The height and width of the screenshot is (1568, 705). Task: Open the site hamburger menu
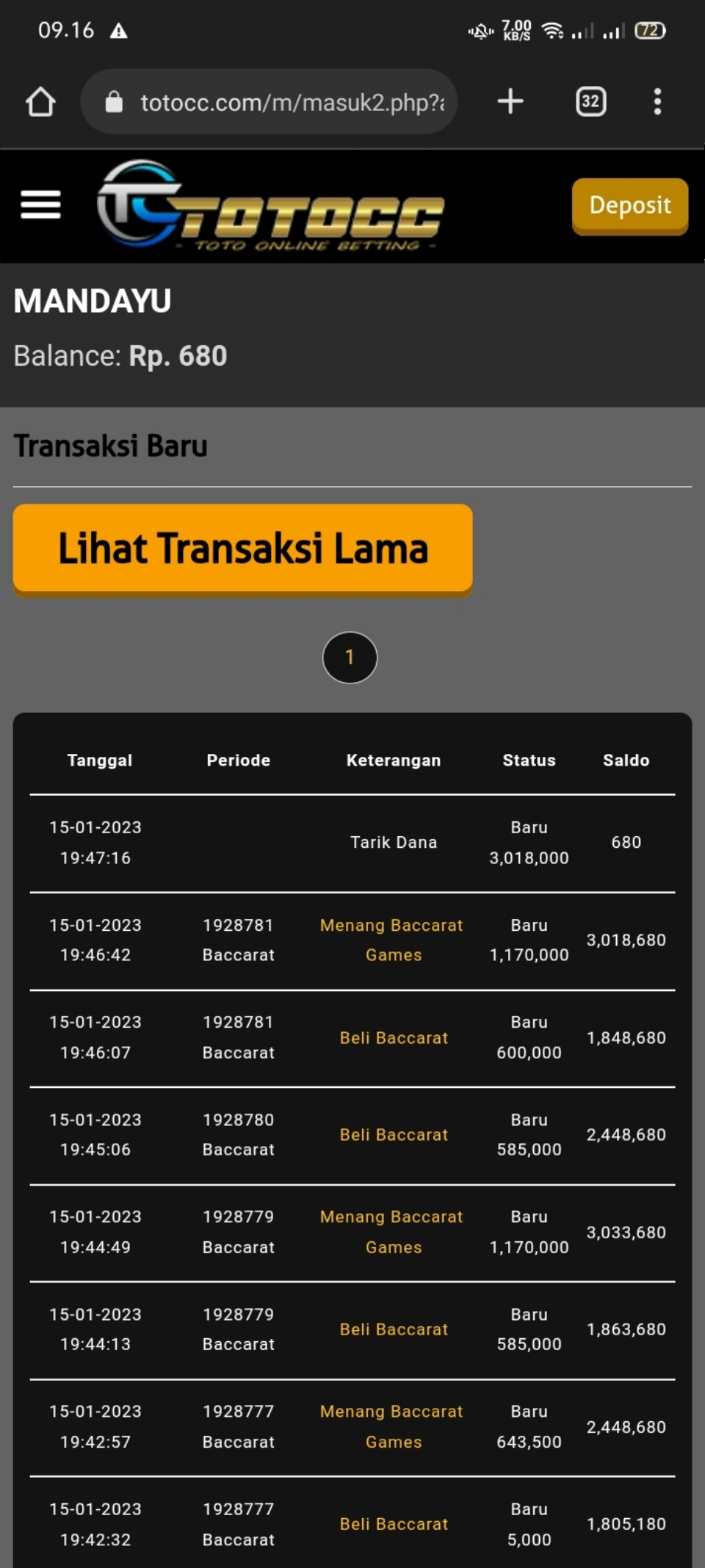[x=40, y=205]
